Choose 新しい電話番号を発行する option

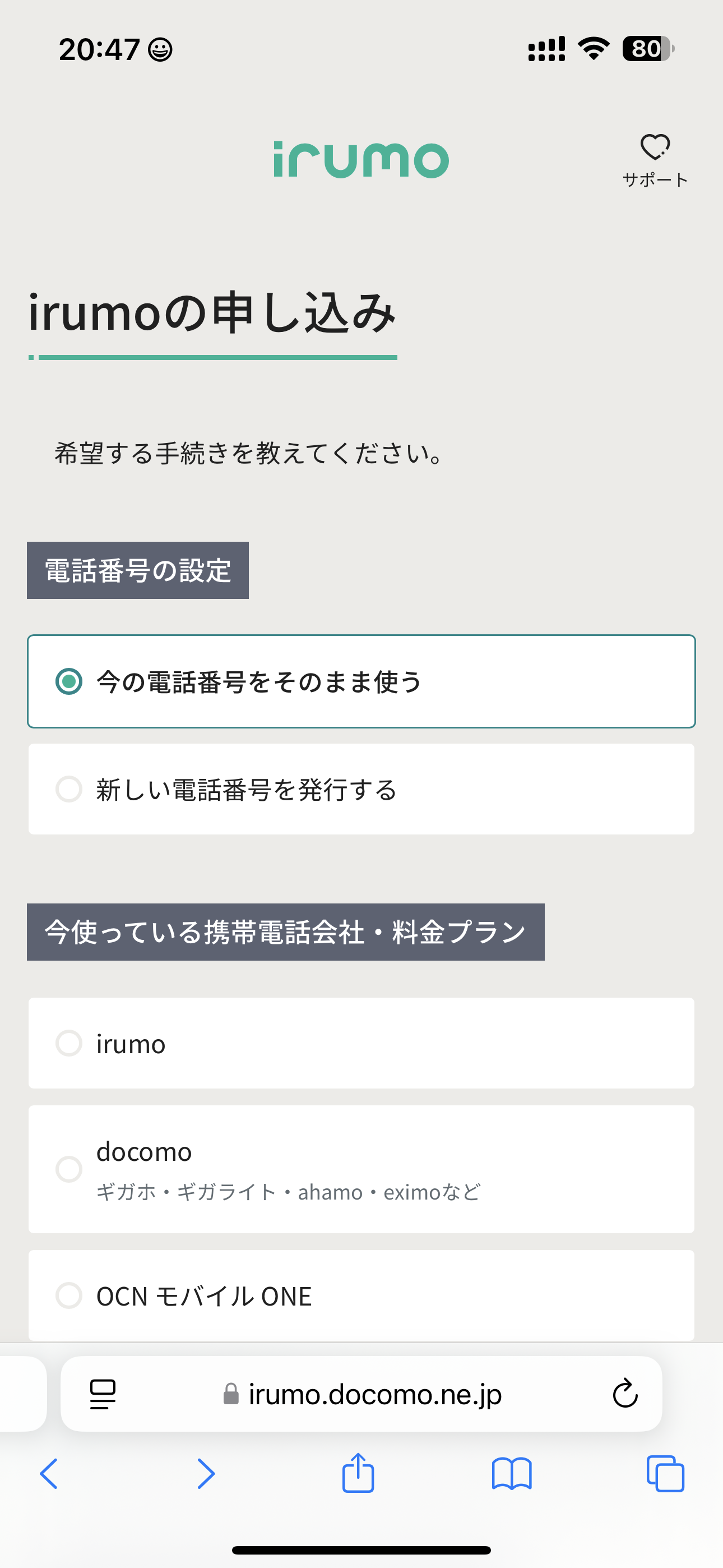[361, 789]
